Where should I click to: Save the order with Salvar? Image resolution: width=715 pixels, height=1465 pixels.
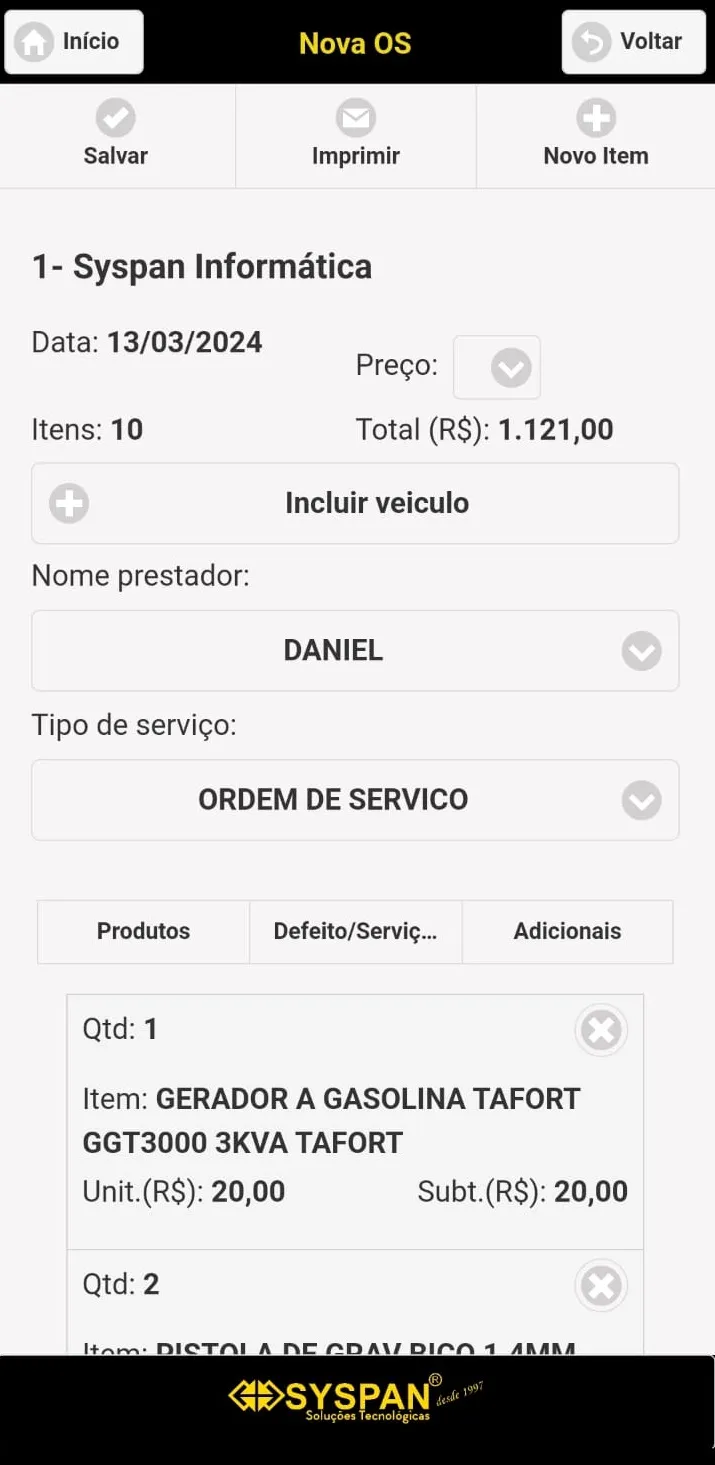(x=116, y=136)
